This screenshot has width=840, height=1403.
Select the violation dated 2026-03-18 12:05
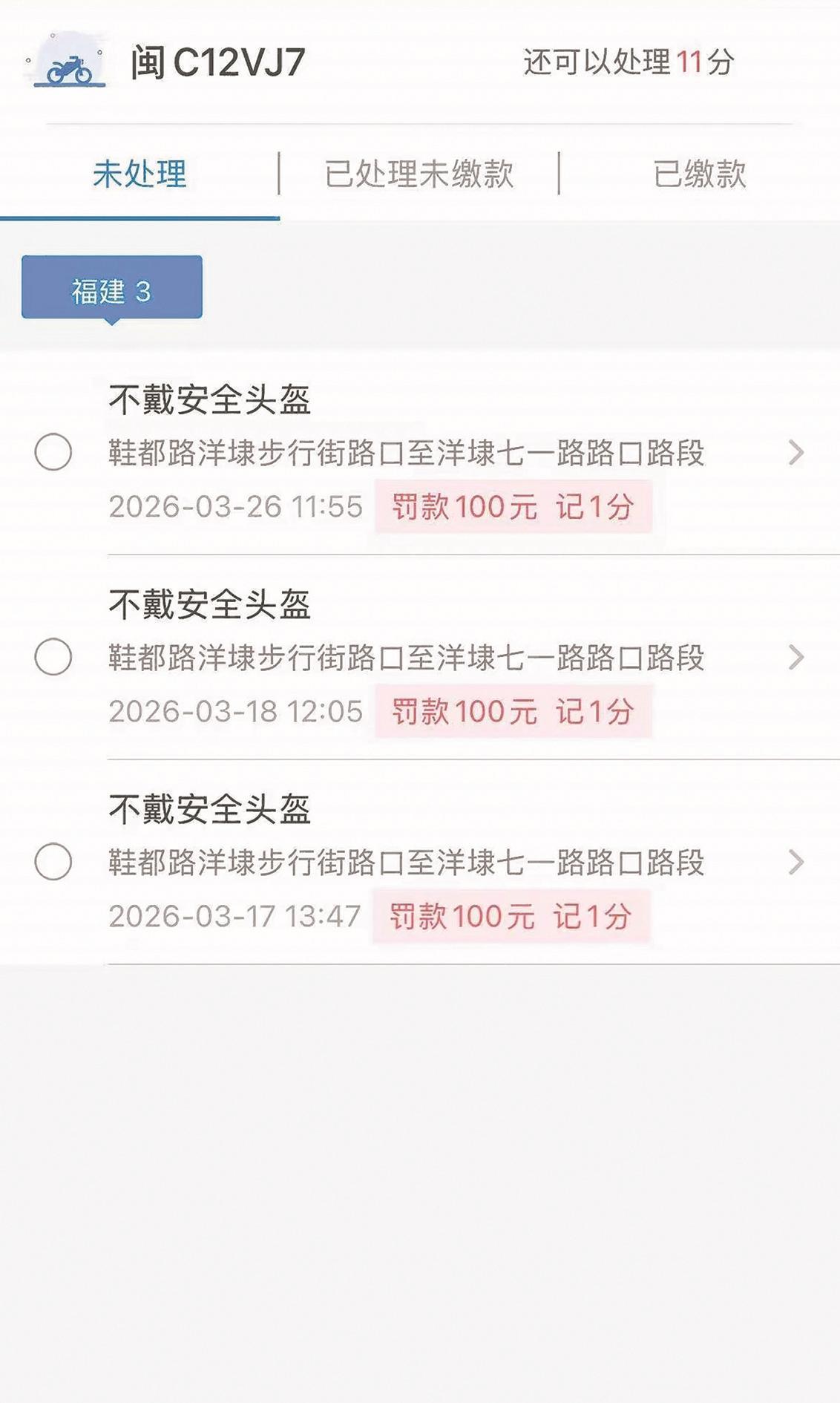(53, 657)
